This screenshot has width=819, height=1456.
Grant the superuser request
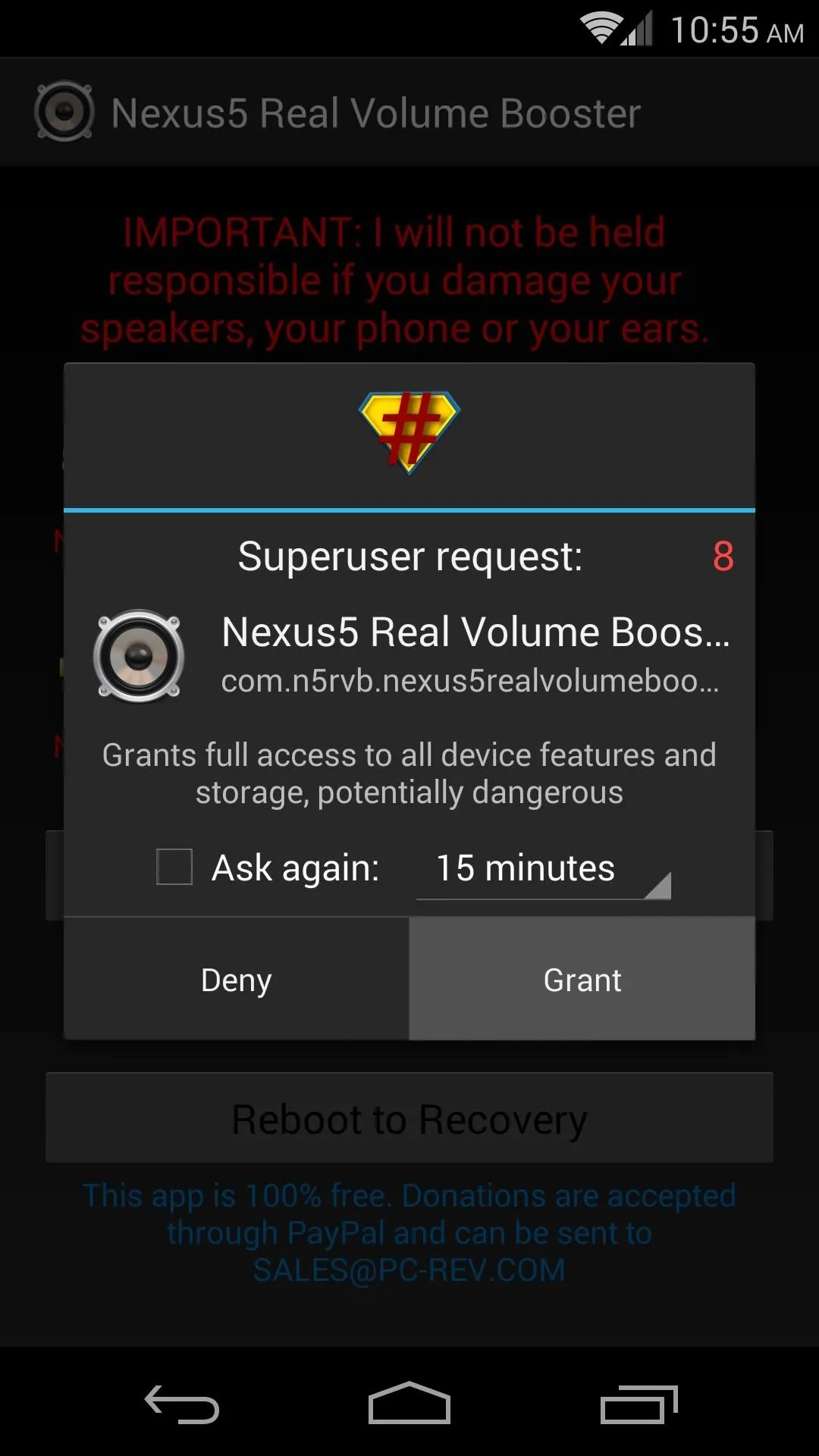[582, 979]
